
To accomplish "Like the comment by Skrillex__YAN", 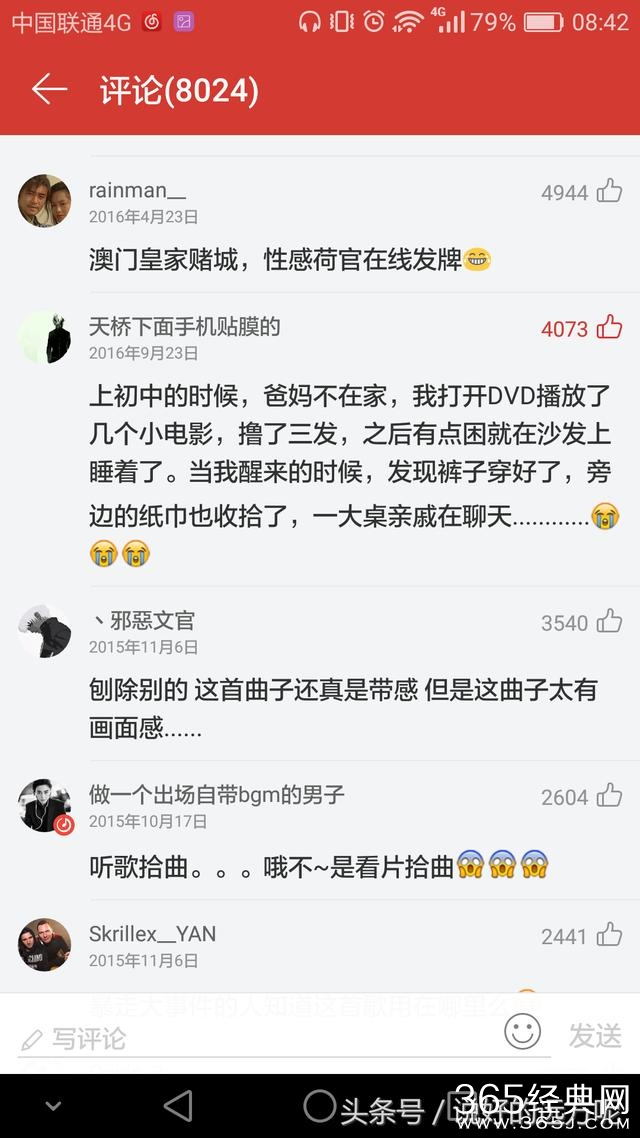I will pos(609,935).
